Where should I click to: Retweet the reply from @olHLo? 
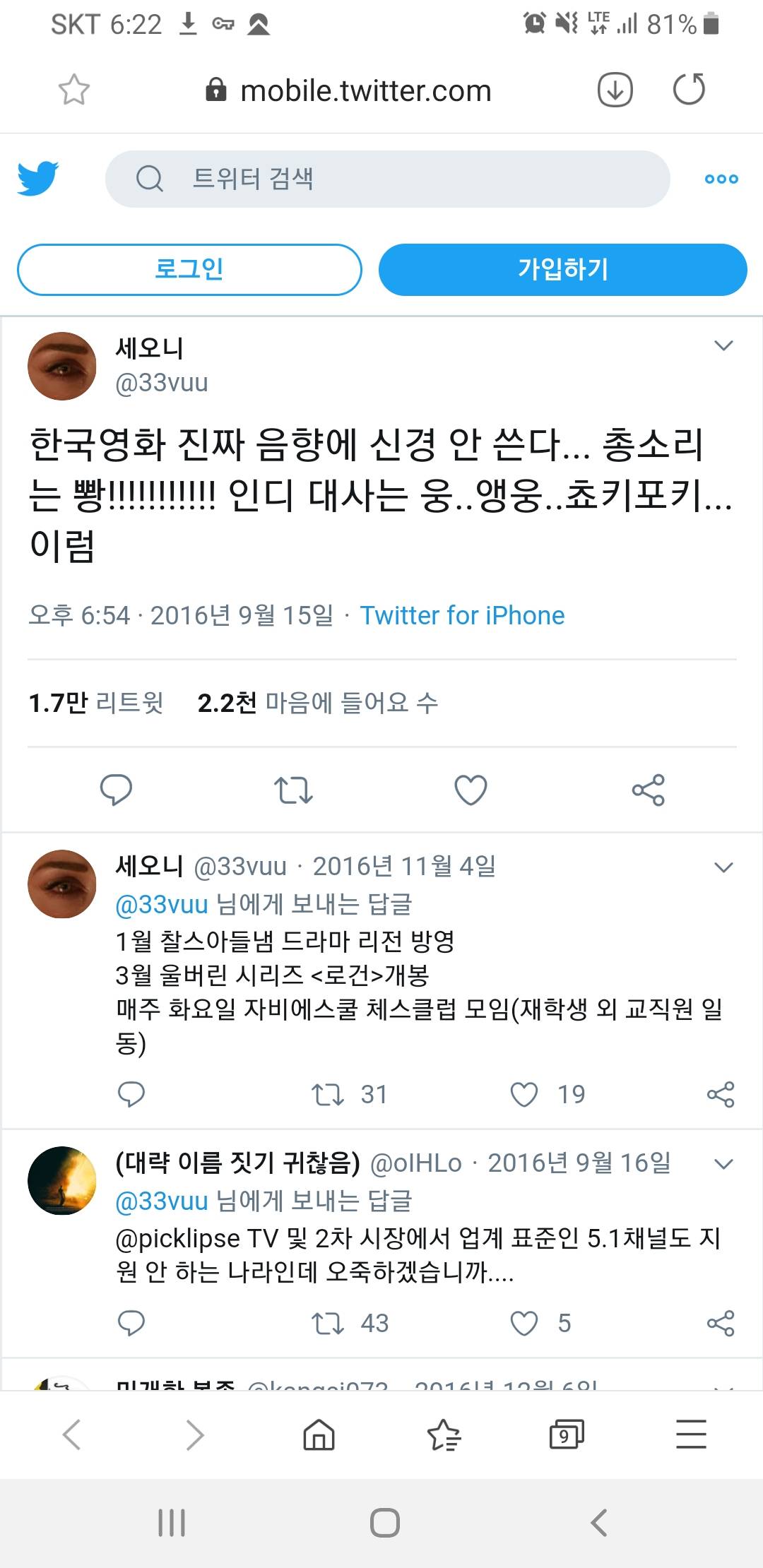pos(328,1323)
